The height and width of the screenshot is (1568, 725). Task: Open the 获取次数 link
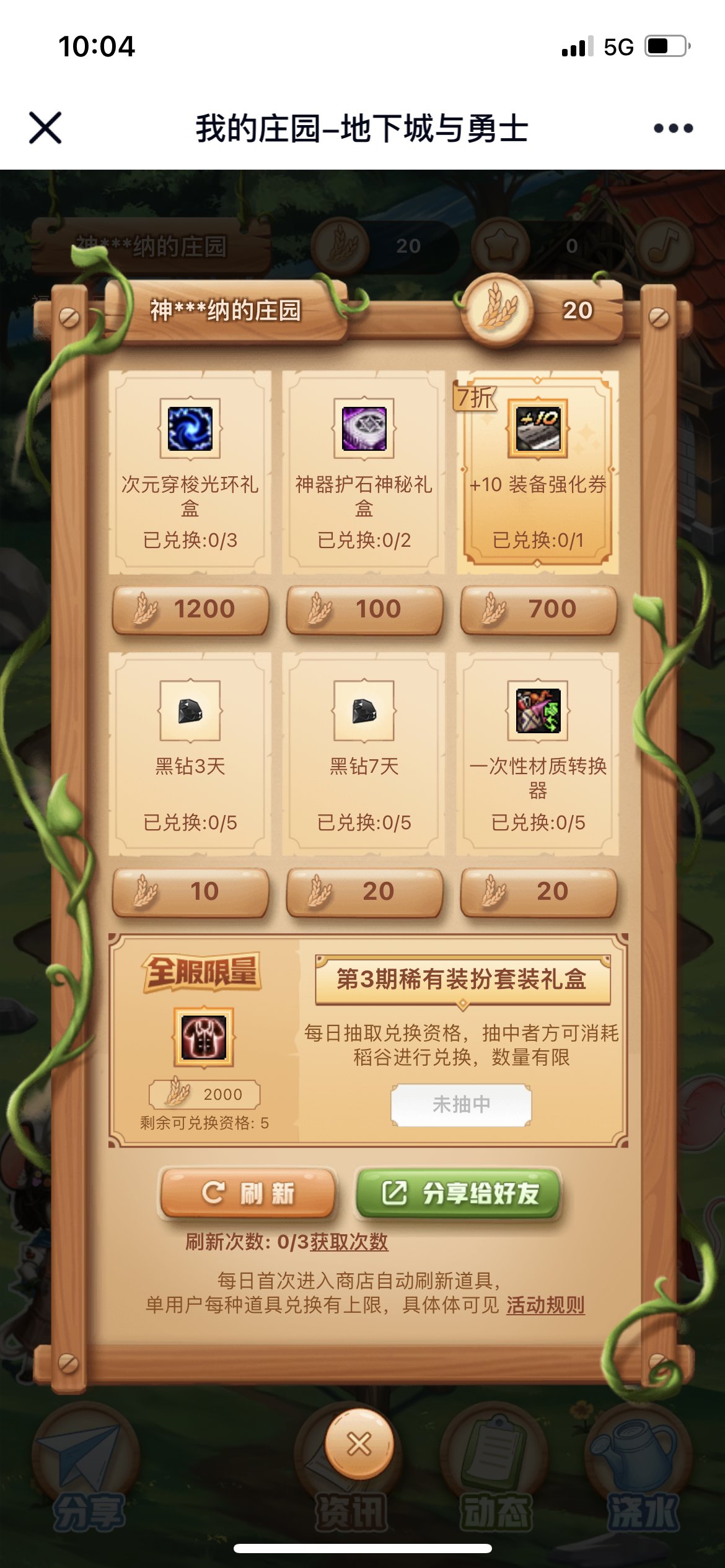pyautogui.click(x=349, y=1242)
